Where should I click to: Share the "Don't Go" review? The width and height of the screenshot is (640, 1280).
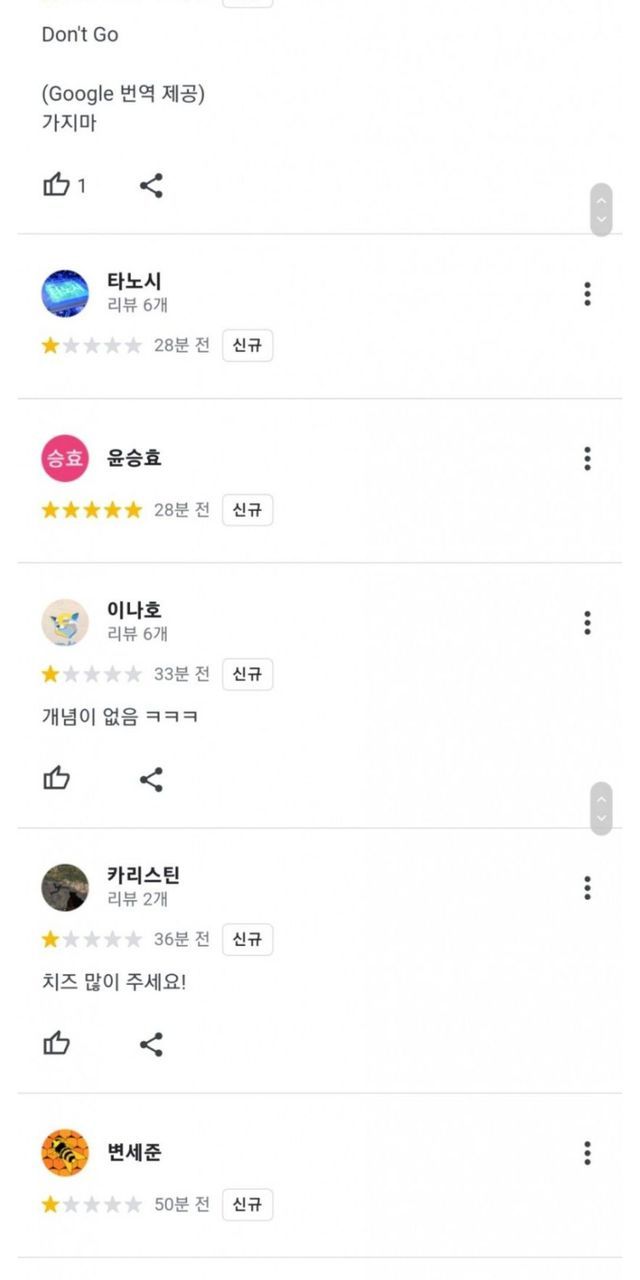pos(151,185)
